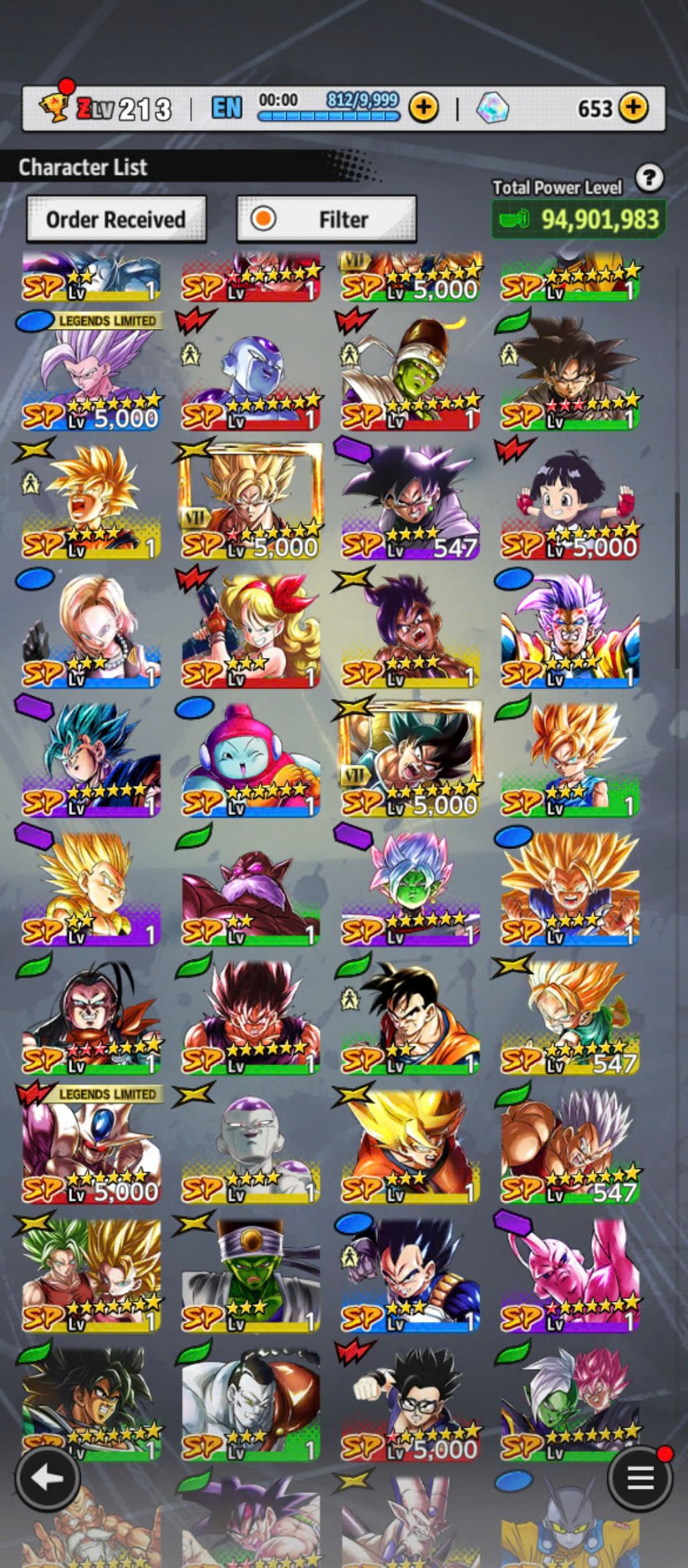Select Legends Limited Gohan Beast card
This screenshot has height=1568, width=688.
point(92,373)
